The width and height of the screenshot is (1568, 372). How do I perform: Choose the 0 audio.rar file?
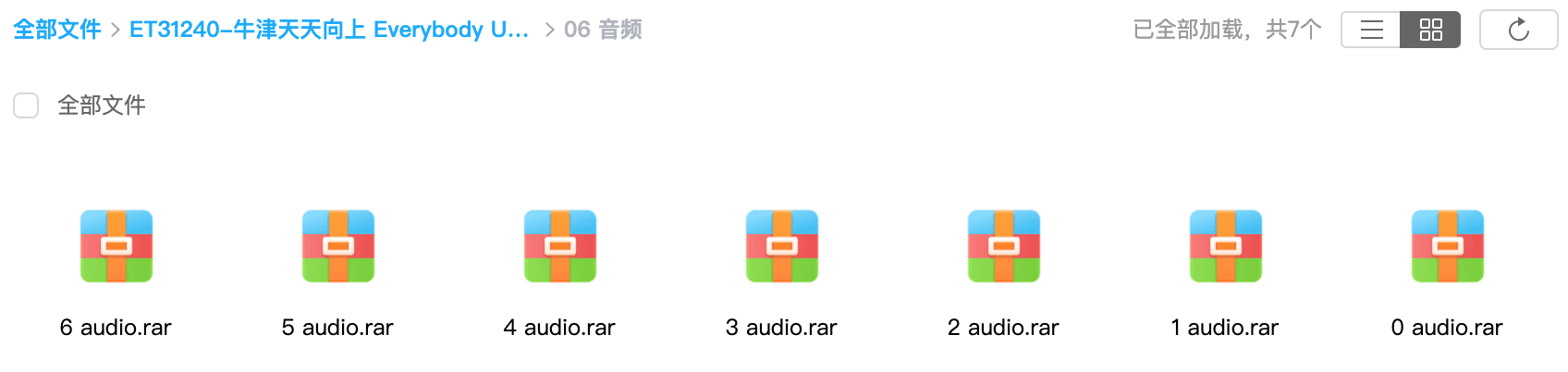(1448, 247)
